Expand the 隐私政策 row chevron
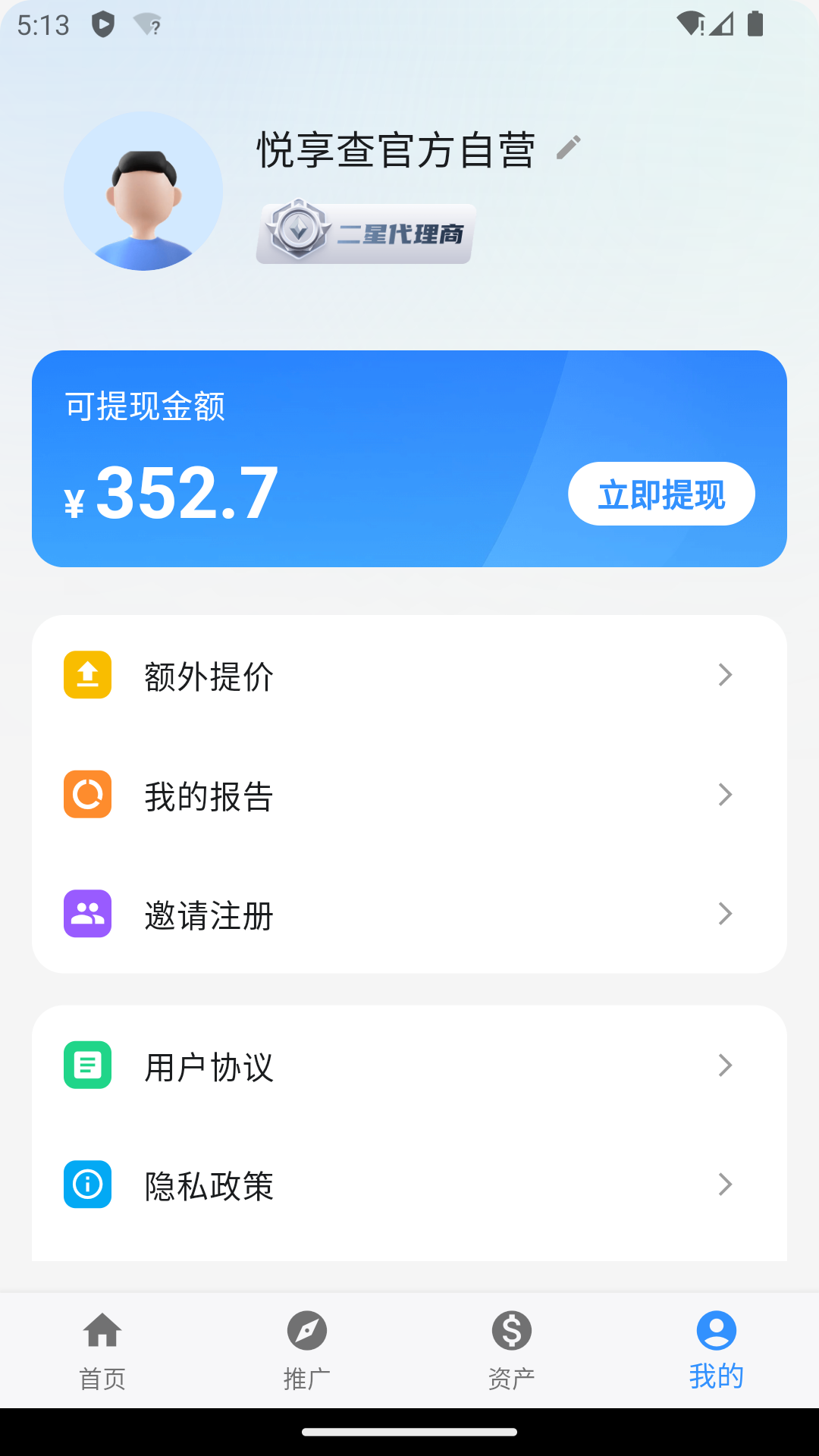 coord(726,1185)
